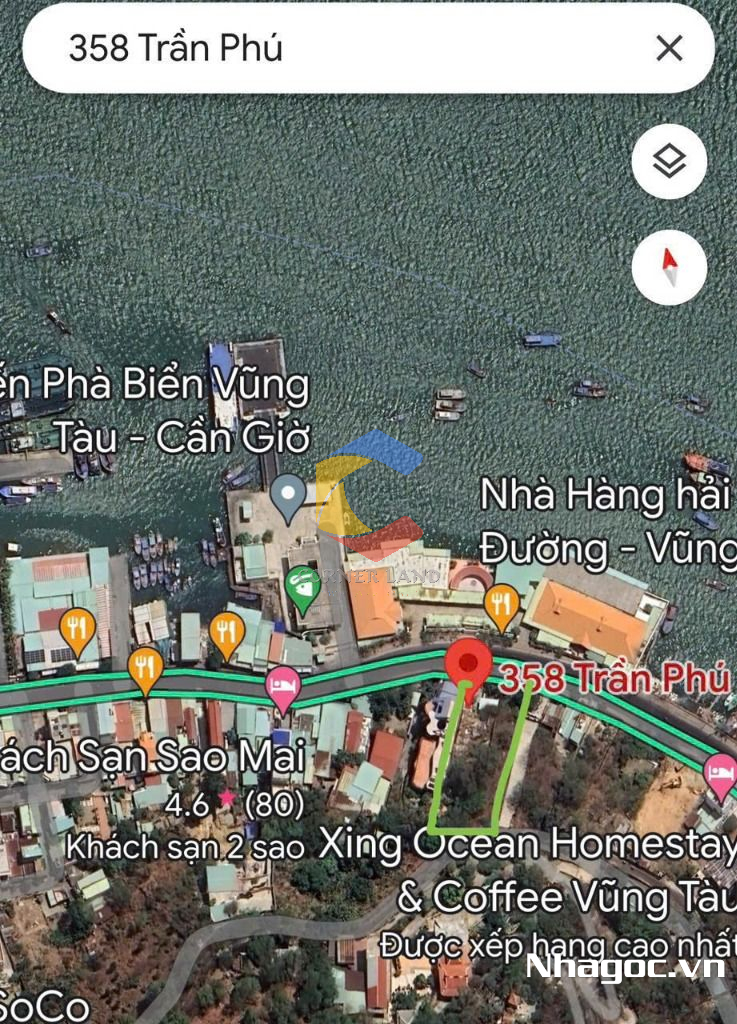
Task: Select the Khách Sạn Sao Mai hotel pin
Action: [x=283, y=688]
